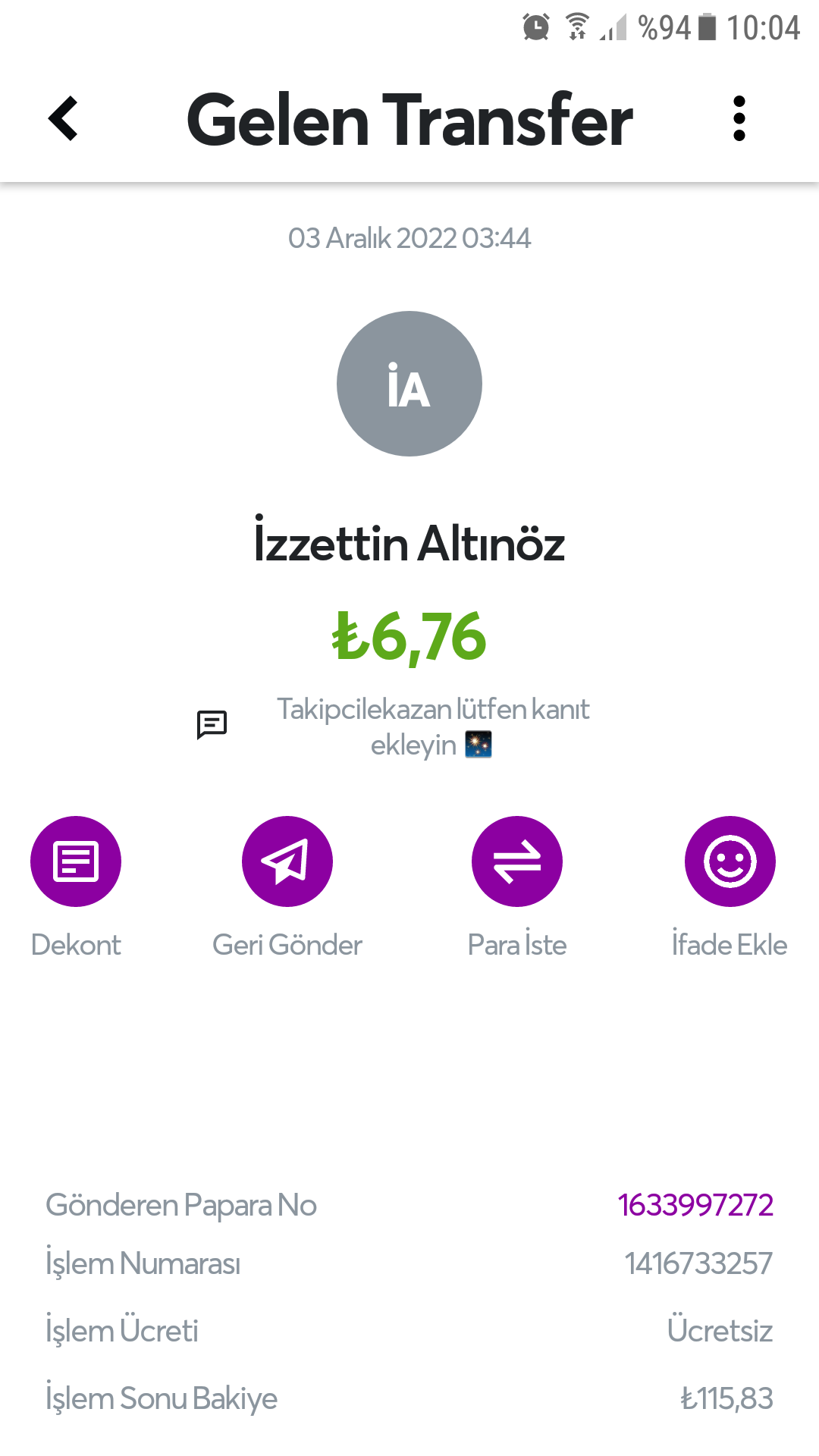Tap Geri Gönder to send money back
819x1456 pixels.
click(287, 861)
